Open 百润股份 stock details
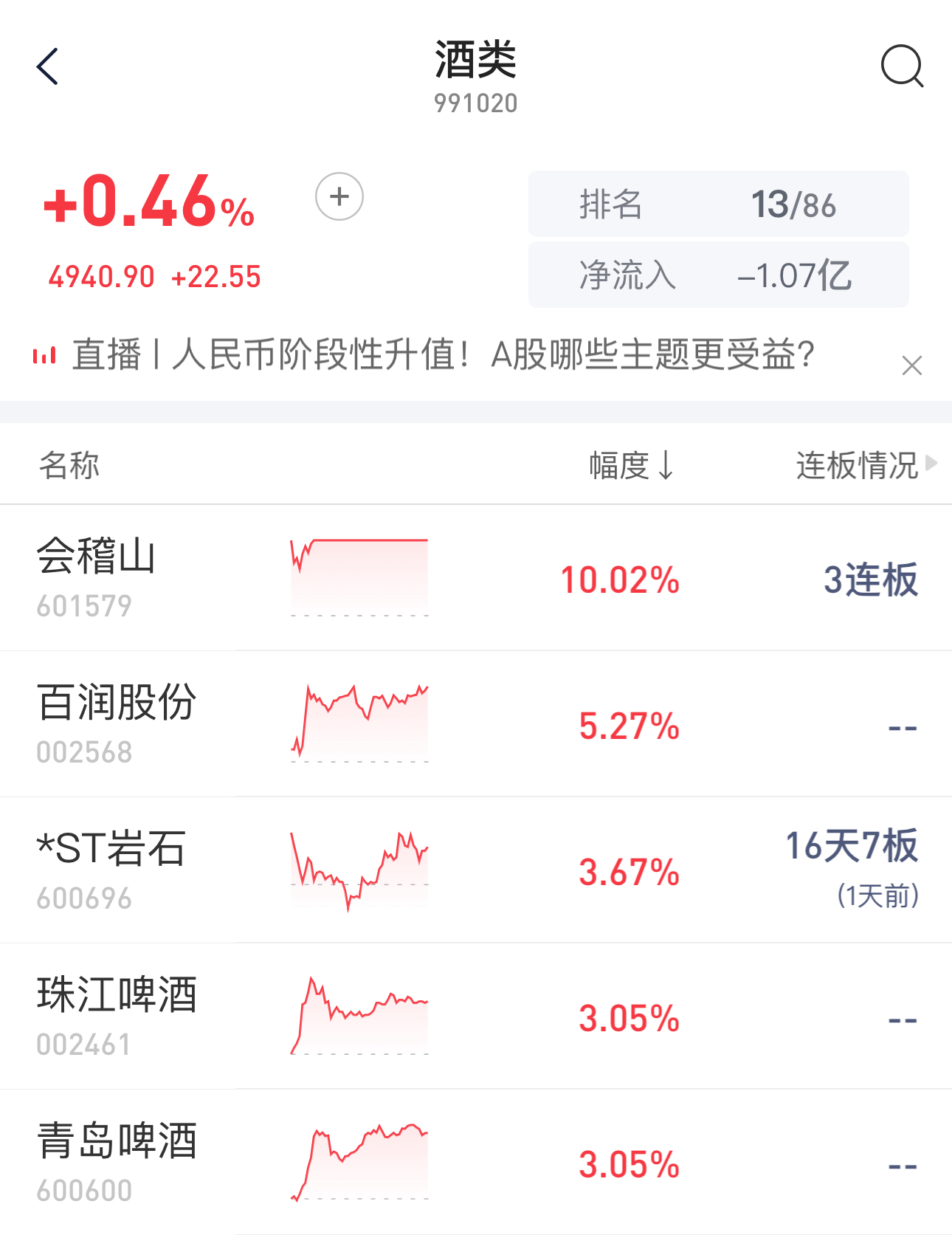Image resolution: width=952 pixels, height=1235 pixels. [117, 723]
